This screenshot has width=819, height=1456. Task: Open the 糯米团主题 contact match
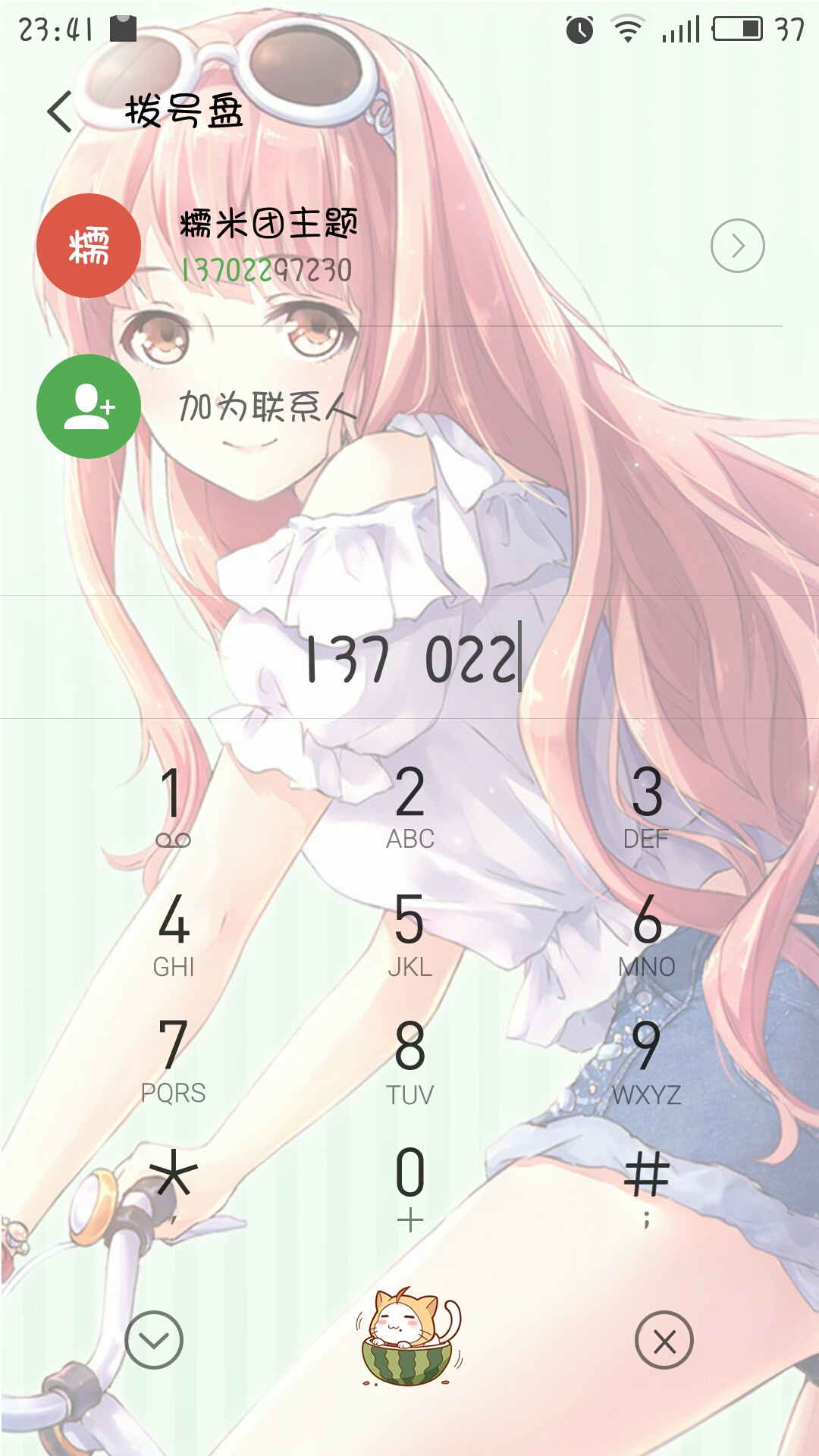click(303, 246)
